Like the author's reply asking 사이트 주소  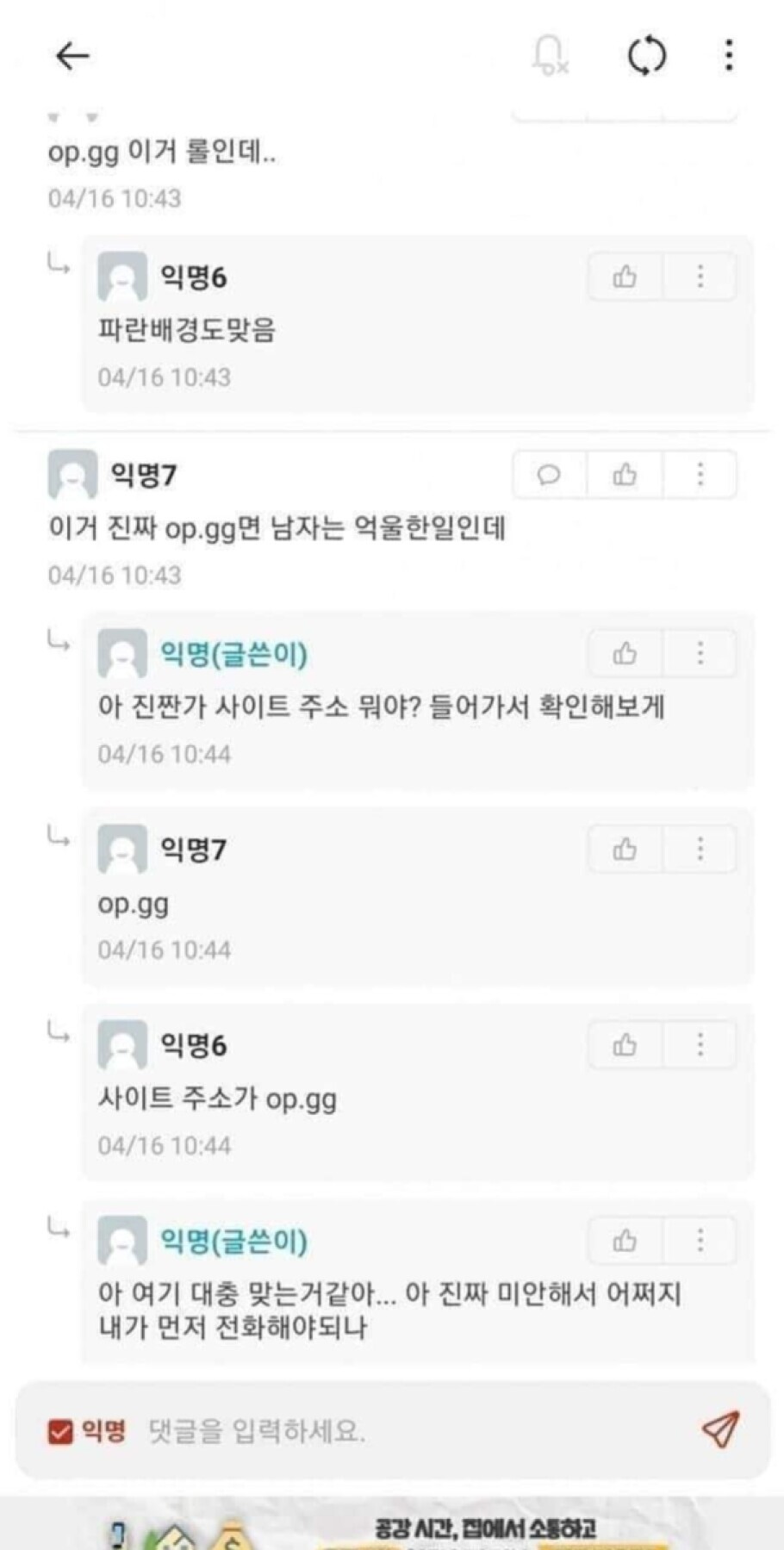625,653
